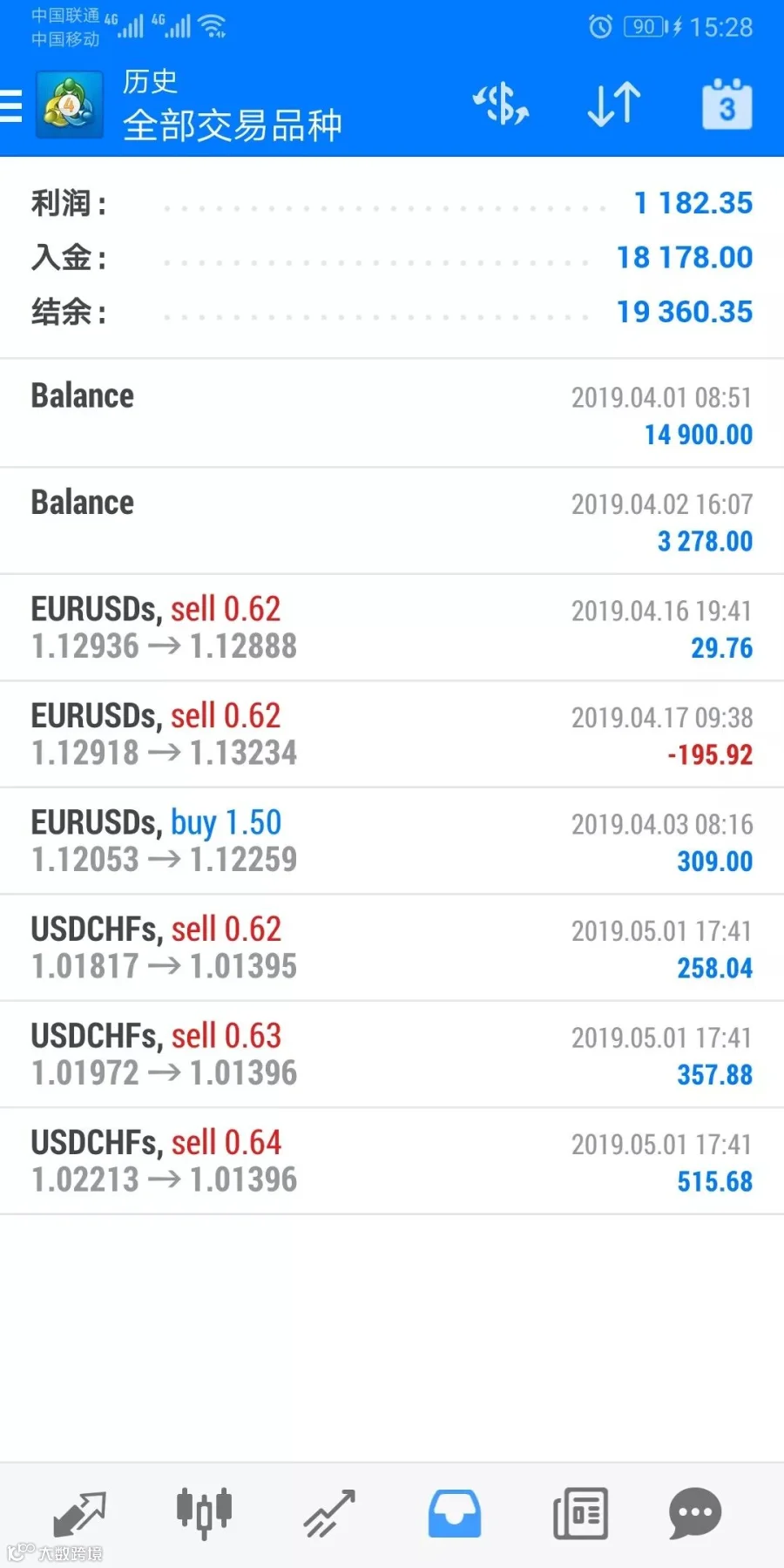This screenshot has height=1568, width=784.
Task: Open the News tab
Action: 580,1514
